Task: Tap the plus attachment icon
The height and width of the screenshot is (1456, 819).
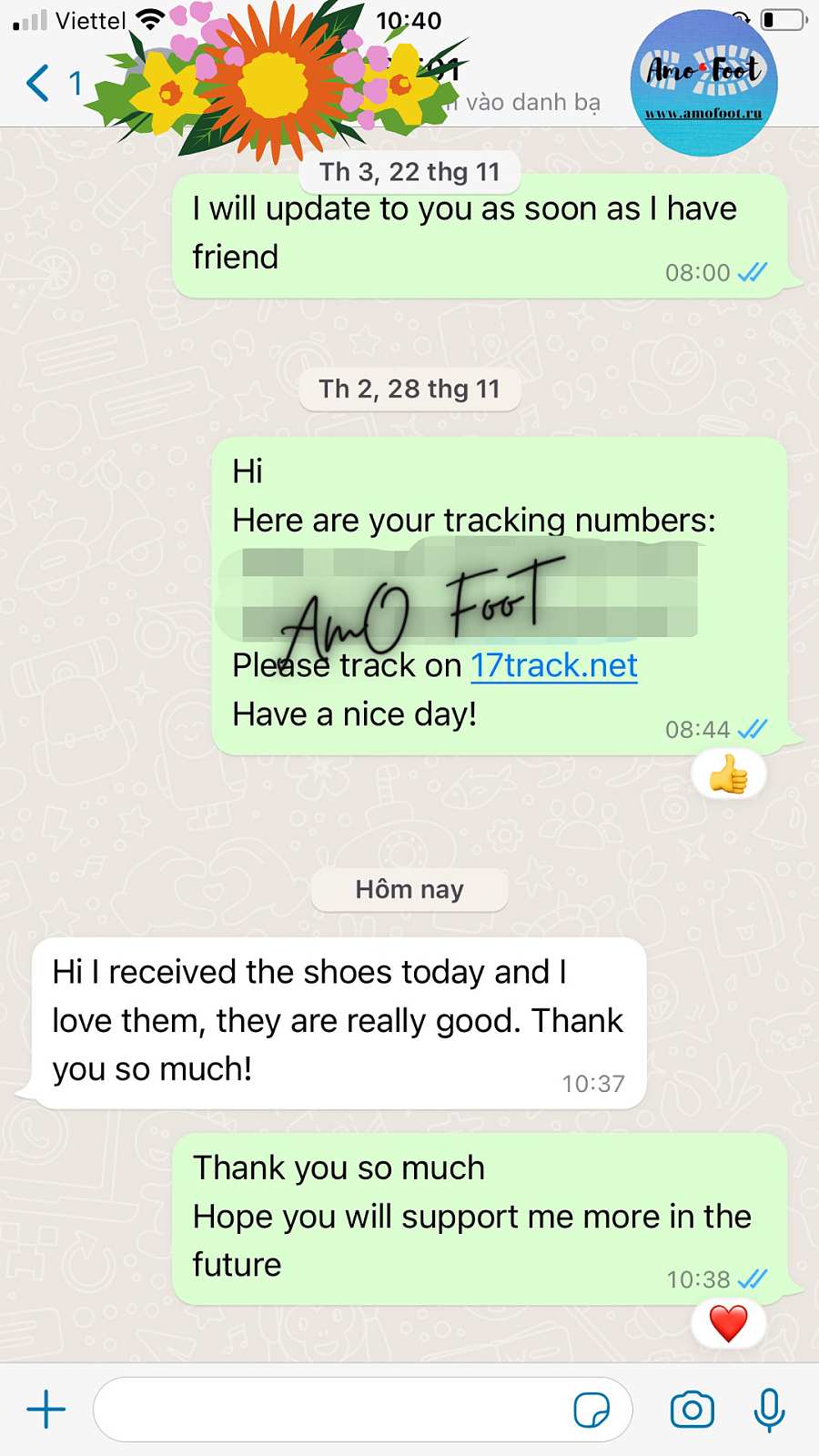Action: click(46, 1410)
